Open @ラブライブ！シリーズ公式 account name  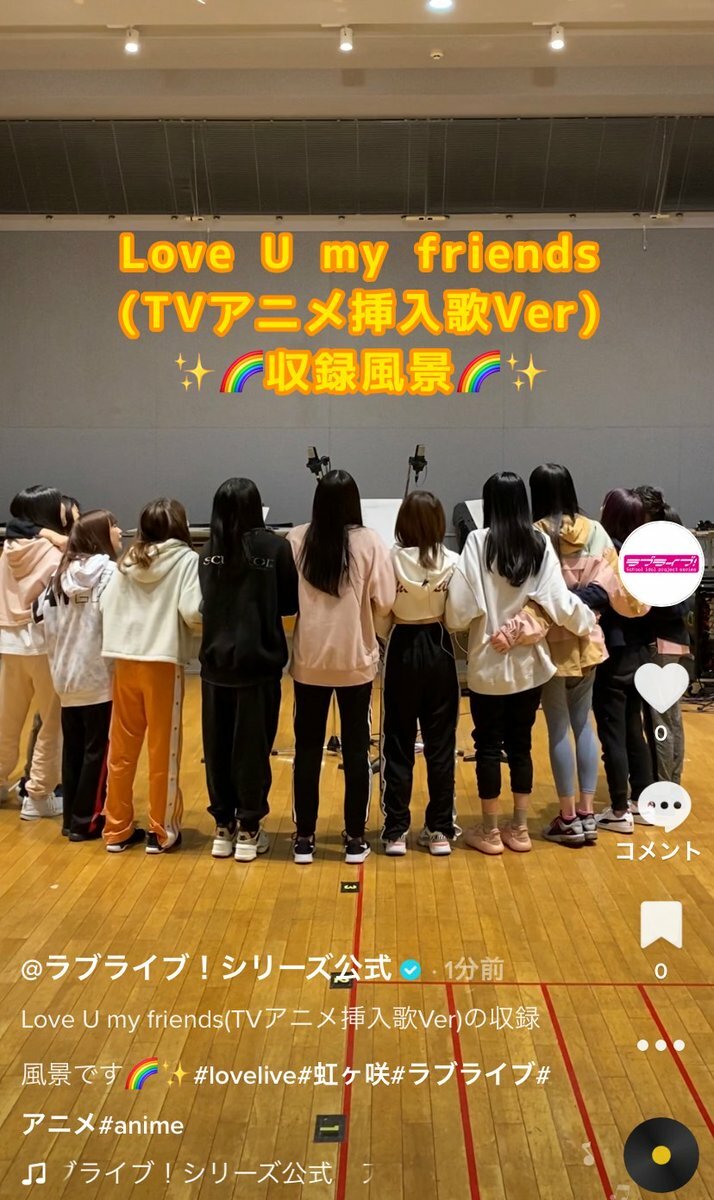(207, 968)
